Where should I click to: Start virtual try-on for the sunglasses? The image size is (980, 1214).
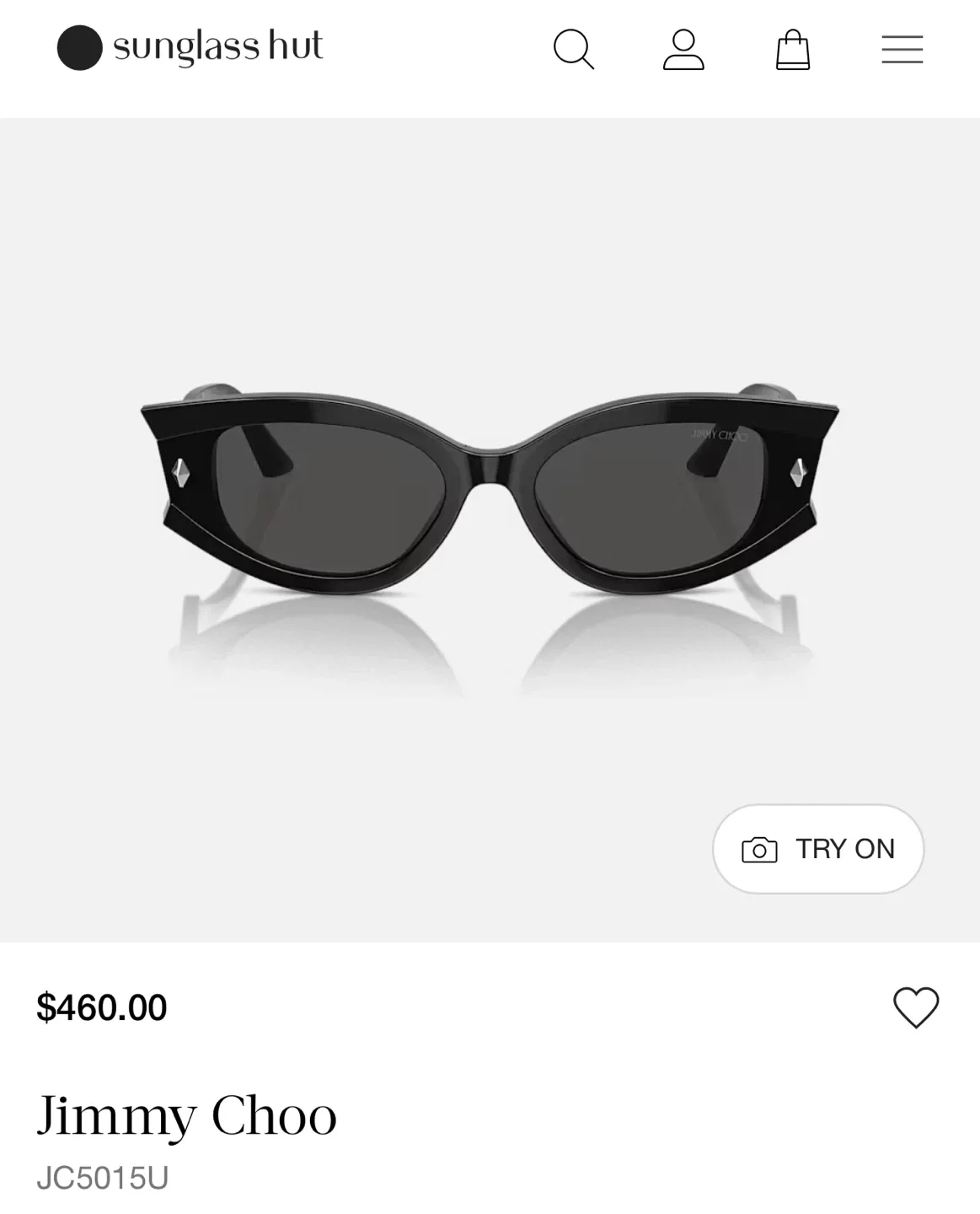(817, 850)
